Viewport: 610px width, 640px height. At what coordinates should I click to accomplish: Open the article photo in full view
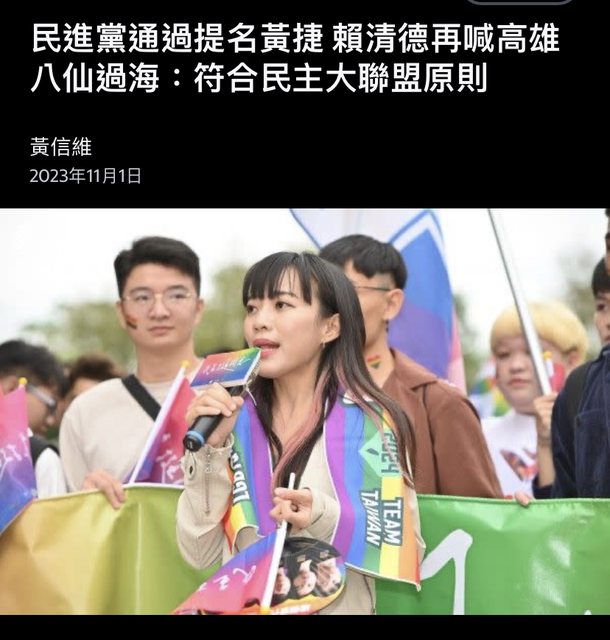click(304, 410)
